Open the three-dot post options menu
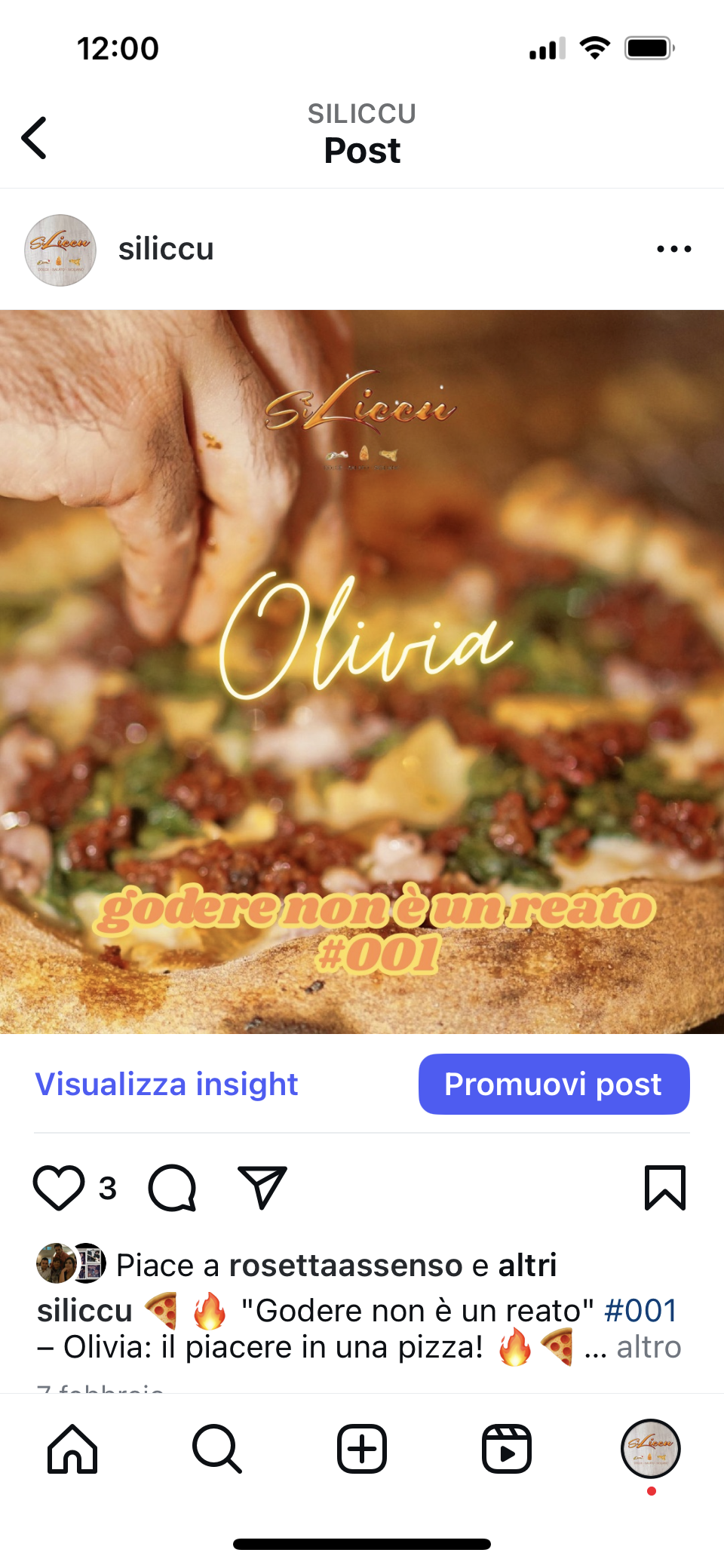Viewport: 724px width, 1568px height. tap(673, 249)
